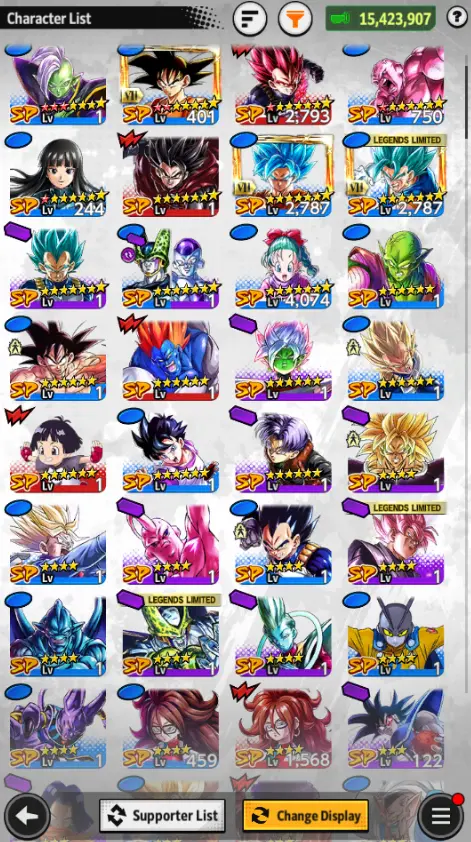Viewport: 471px width, 842px height.
Task: Open the sort options icon
Action: pos(250,19)
